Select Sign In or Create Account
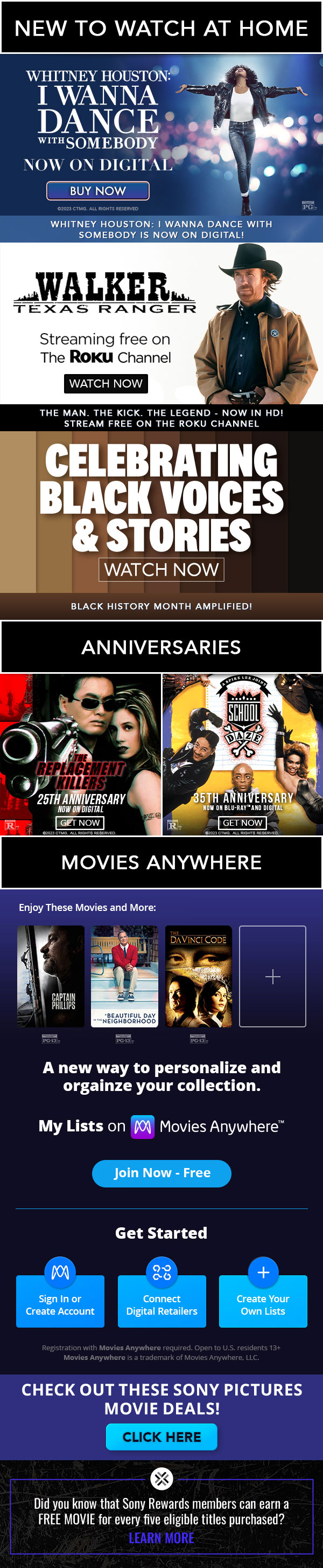This screenshot has width=323, height=1568. 60,1304
